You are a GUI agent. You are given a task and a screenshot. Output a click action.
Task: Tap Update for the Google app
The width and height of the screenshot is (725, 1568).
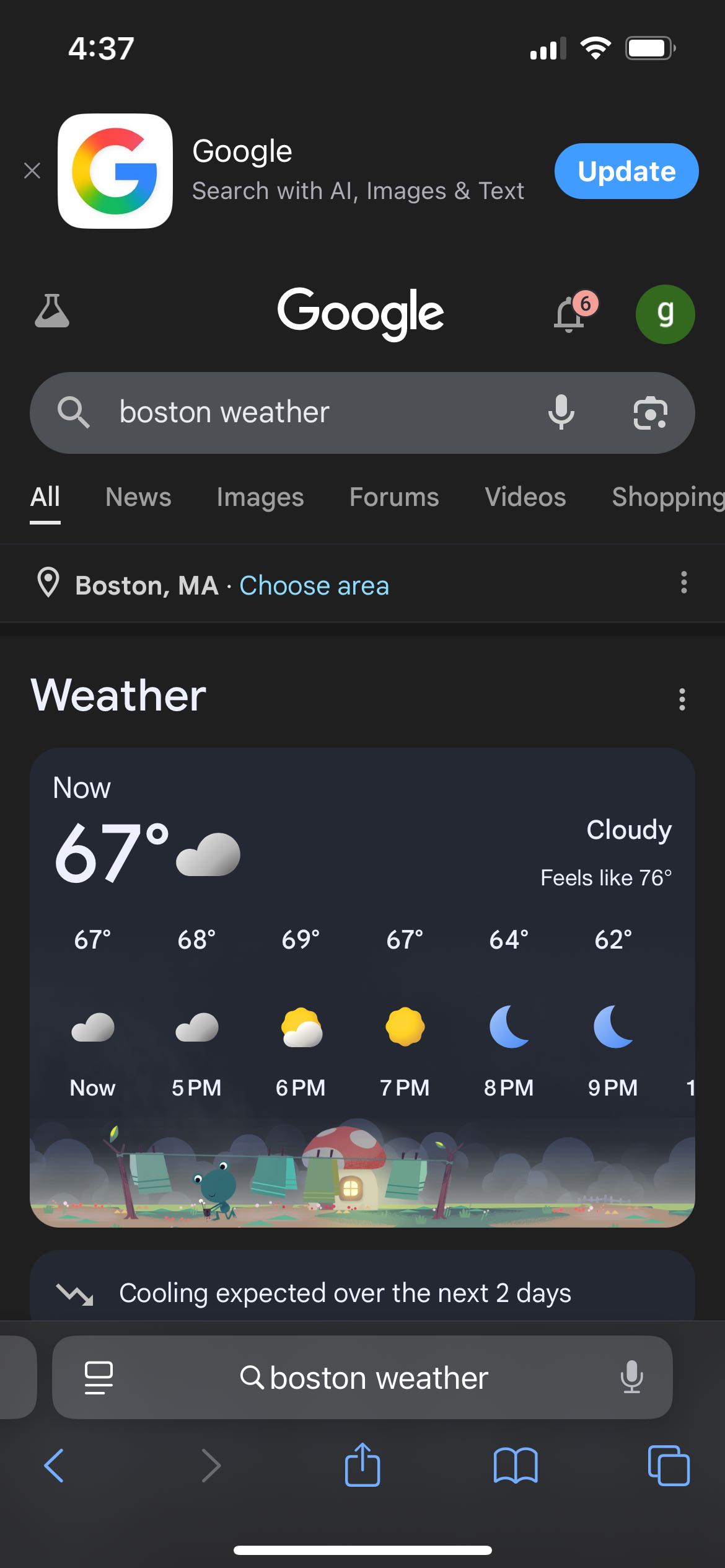coord(626,171)
